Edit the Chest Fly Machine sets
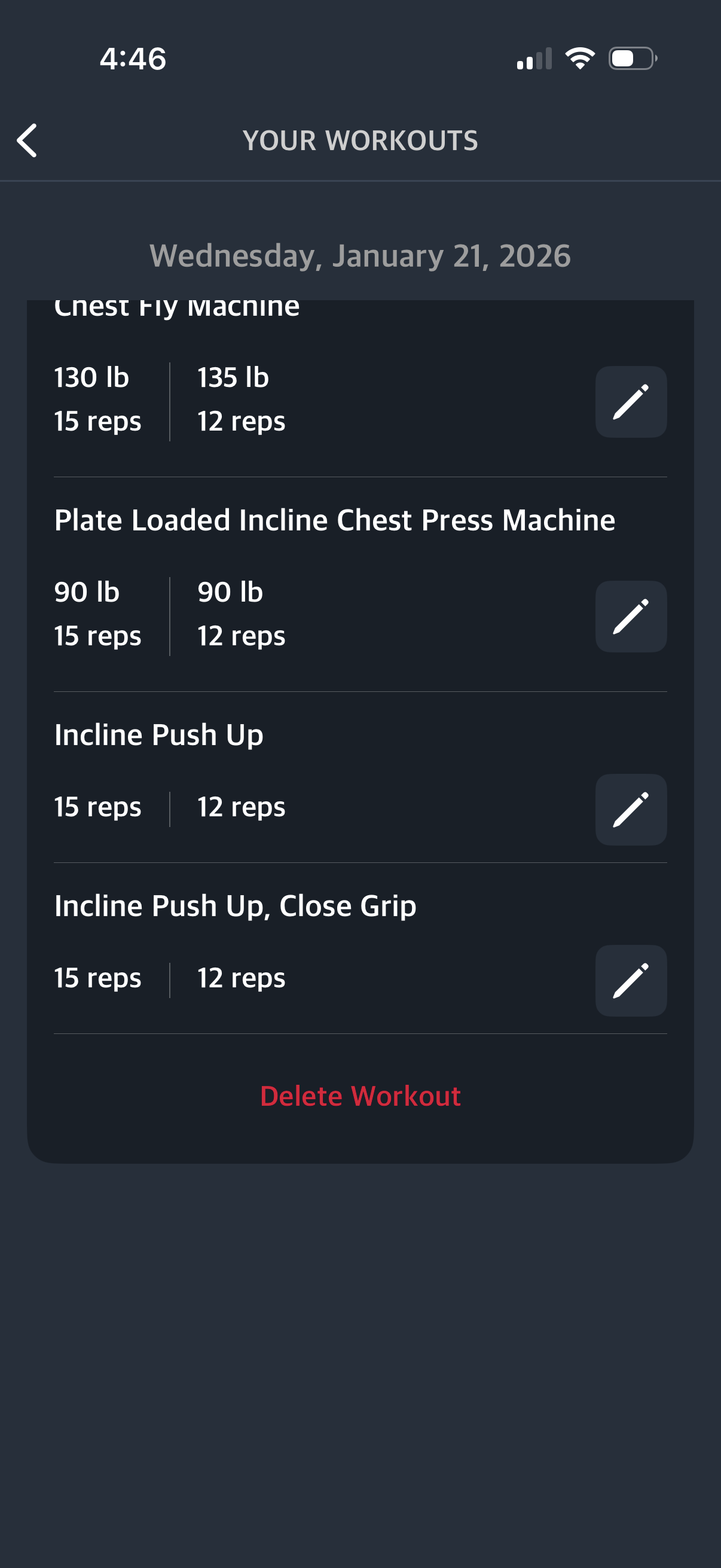 630,402
